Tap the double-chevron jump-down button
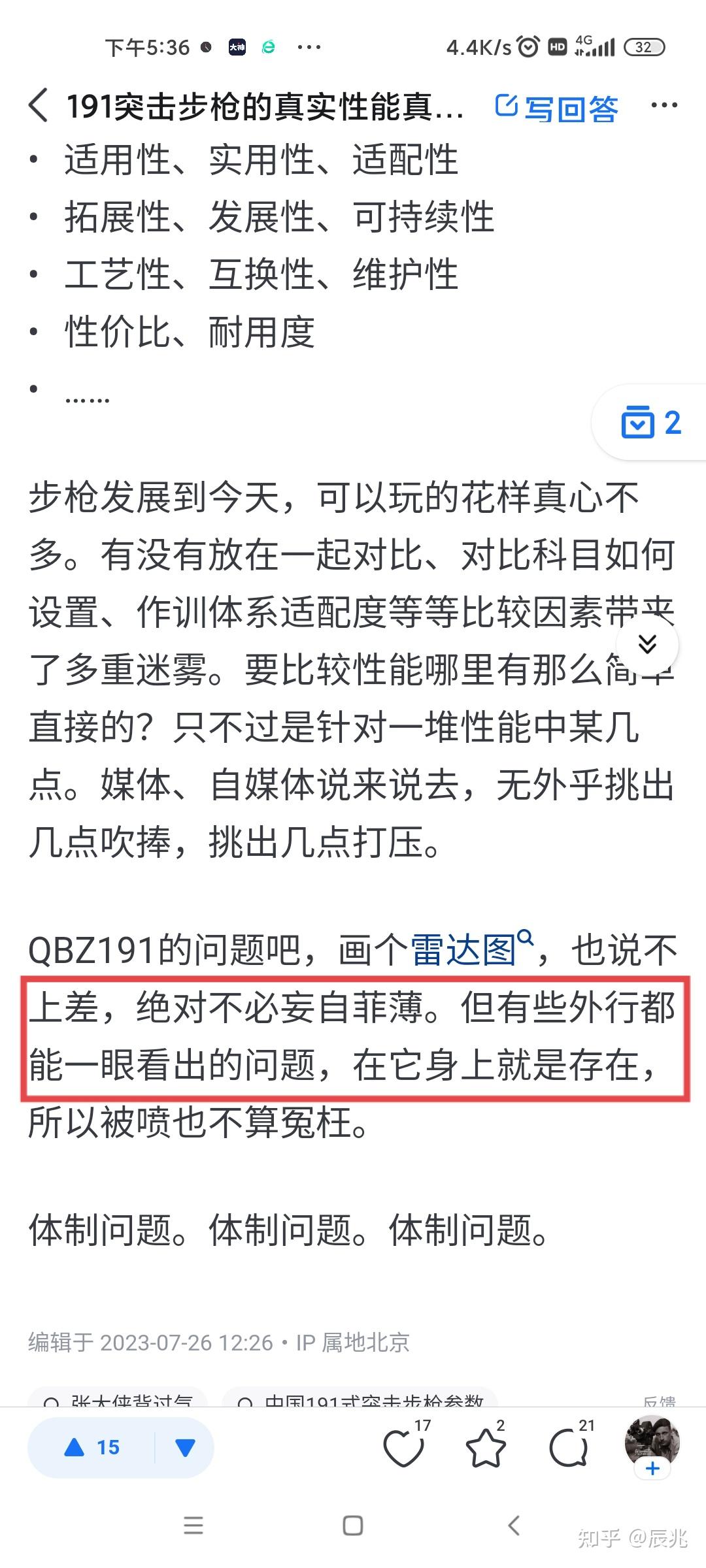 tap(647, 644)
